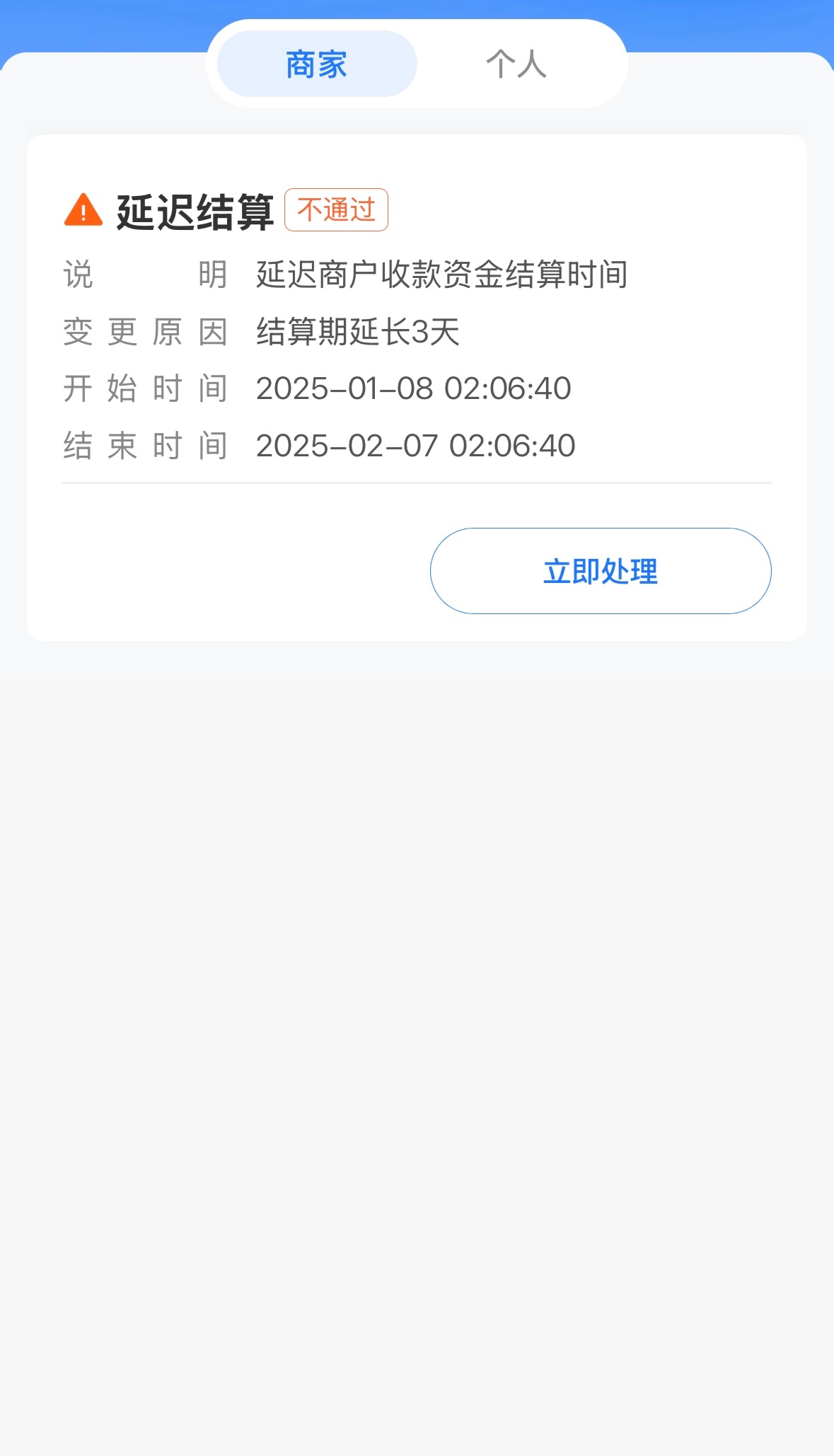The image size is (834, 1456).
Task: Tap the 立即处理 button
Action: coord(600,571)
